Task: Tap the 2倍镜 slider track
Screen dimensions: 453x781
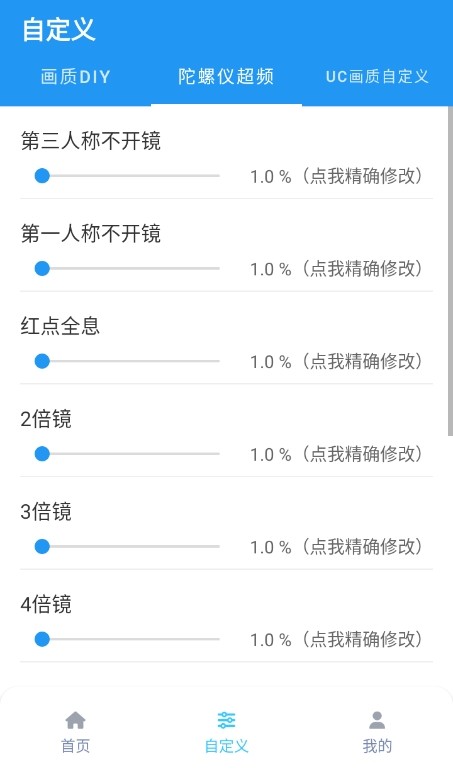Action: (x=127, y=454)
